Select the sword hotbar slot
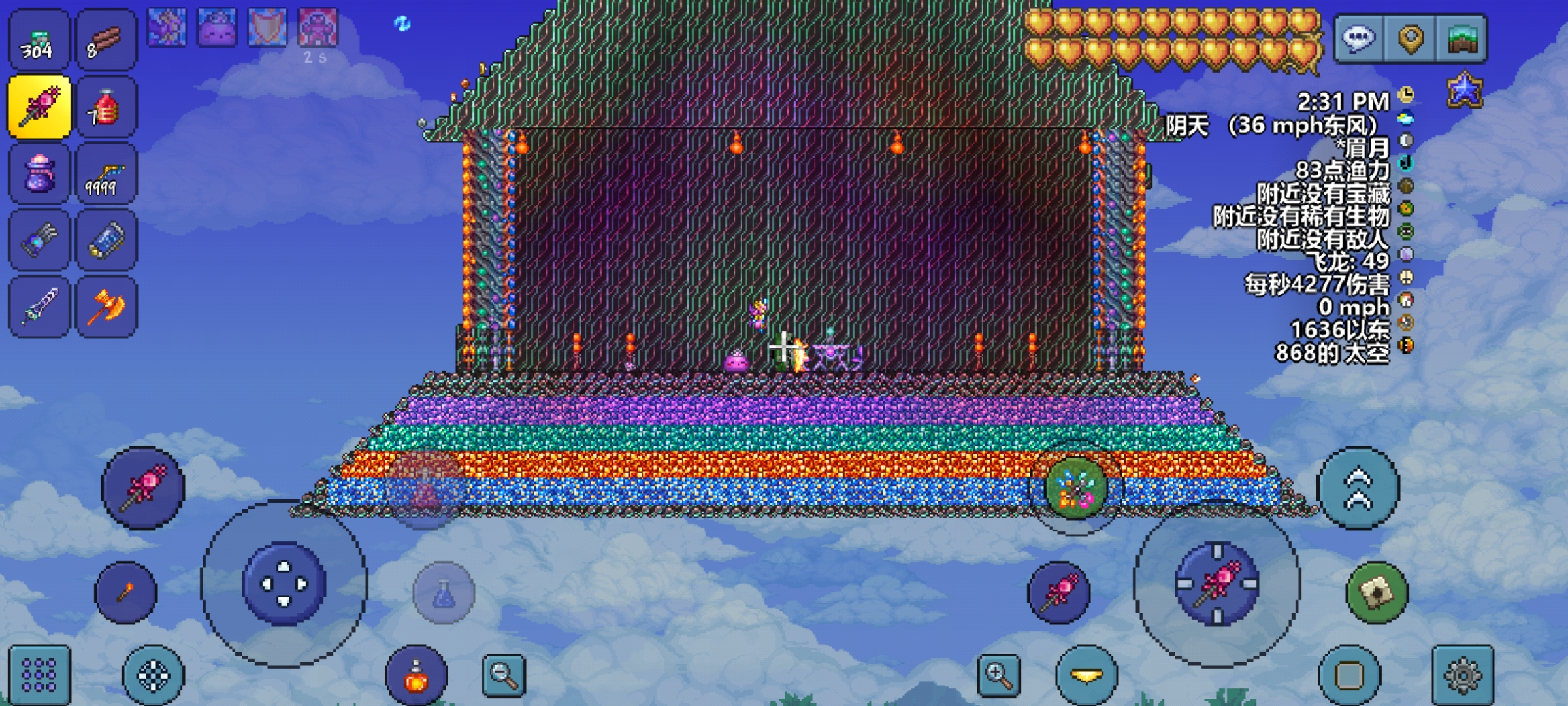This screenshot has height=706, width=1568. click(x=39, y=306)
